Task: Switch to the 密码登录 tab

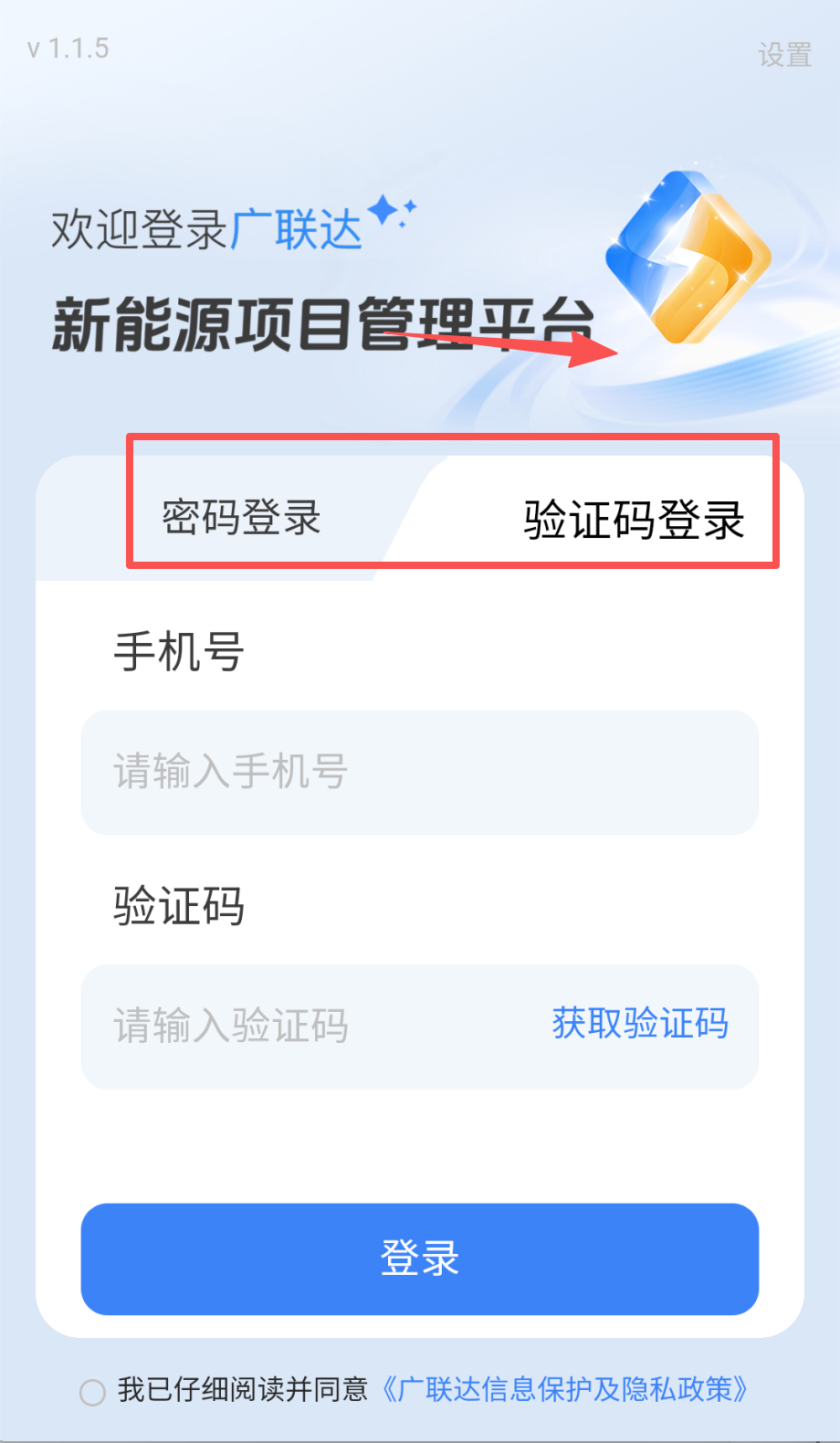Action: coord(241,518)
